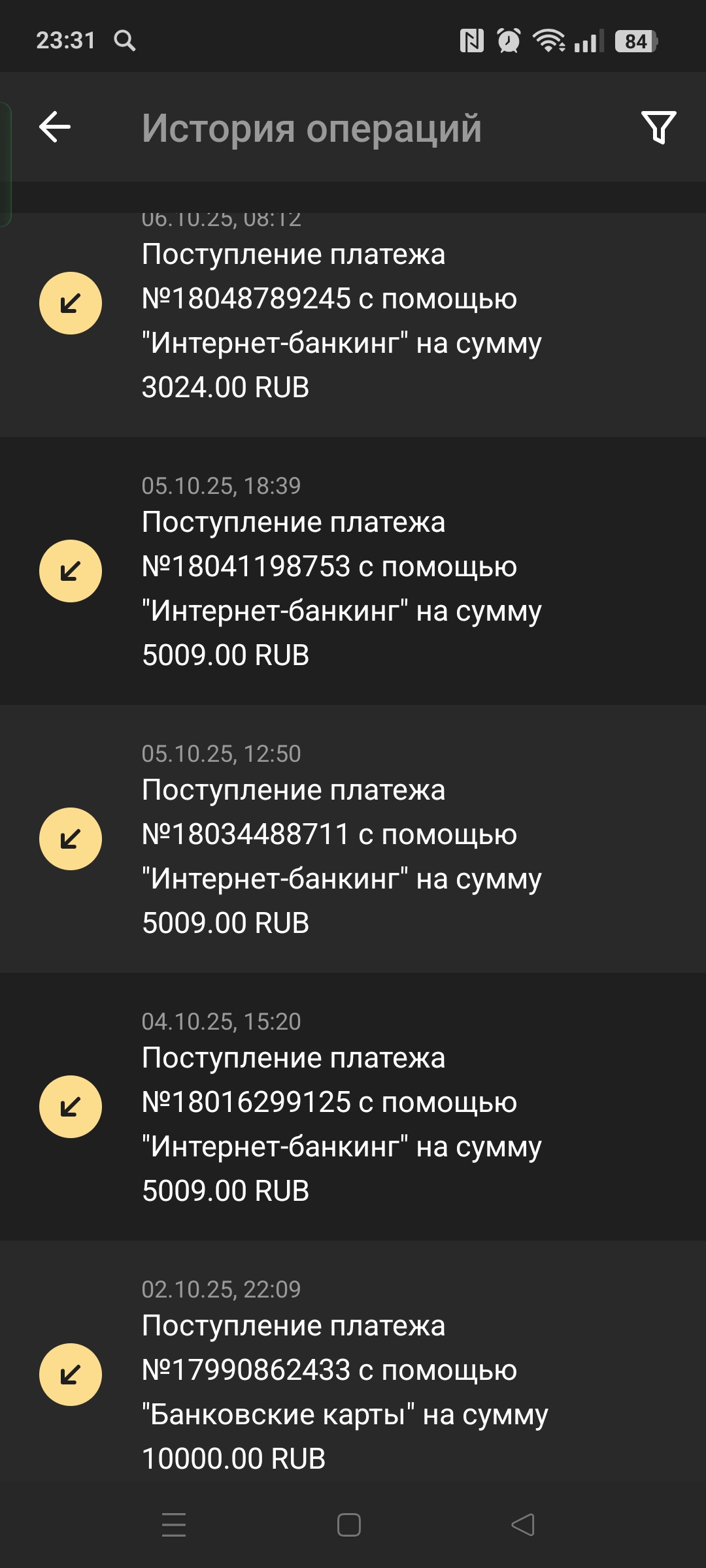
Task: Open recent apps from navigation bar
Action: tap(174, 1525)
